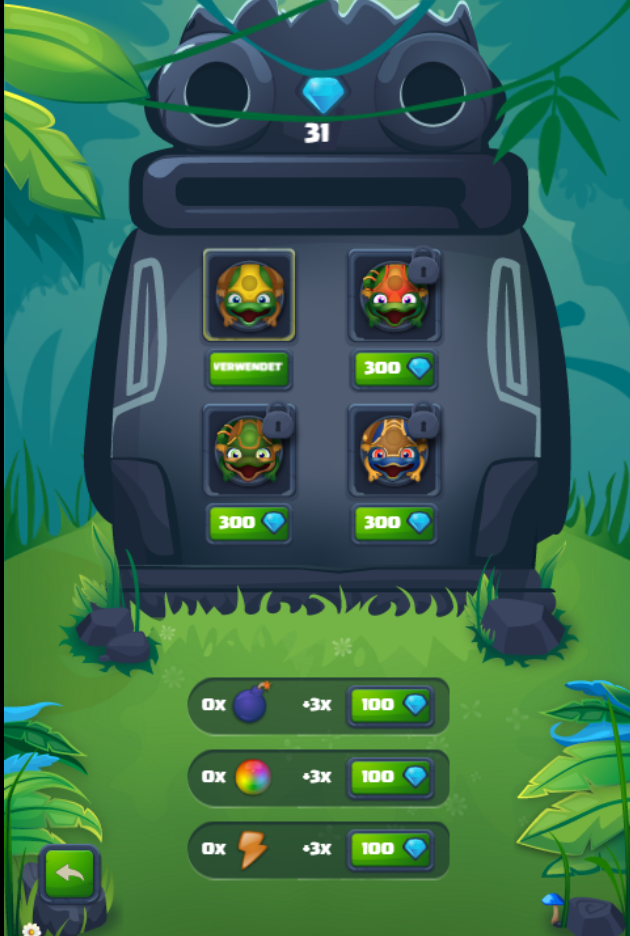Choose the locked brown frog with blue mask

point(394,451)
